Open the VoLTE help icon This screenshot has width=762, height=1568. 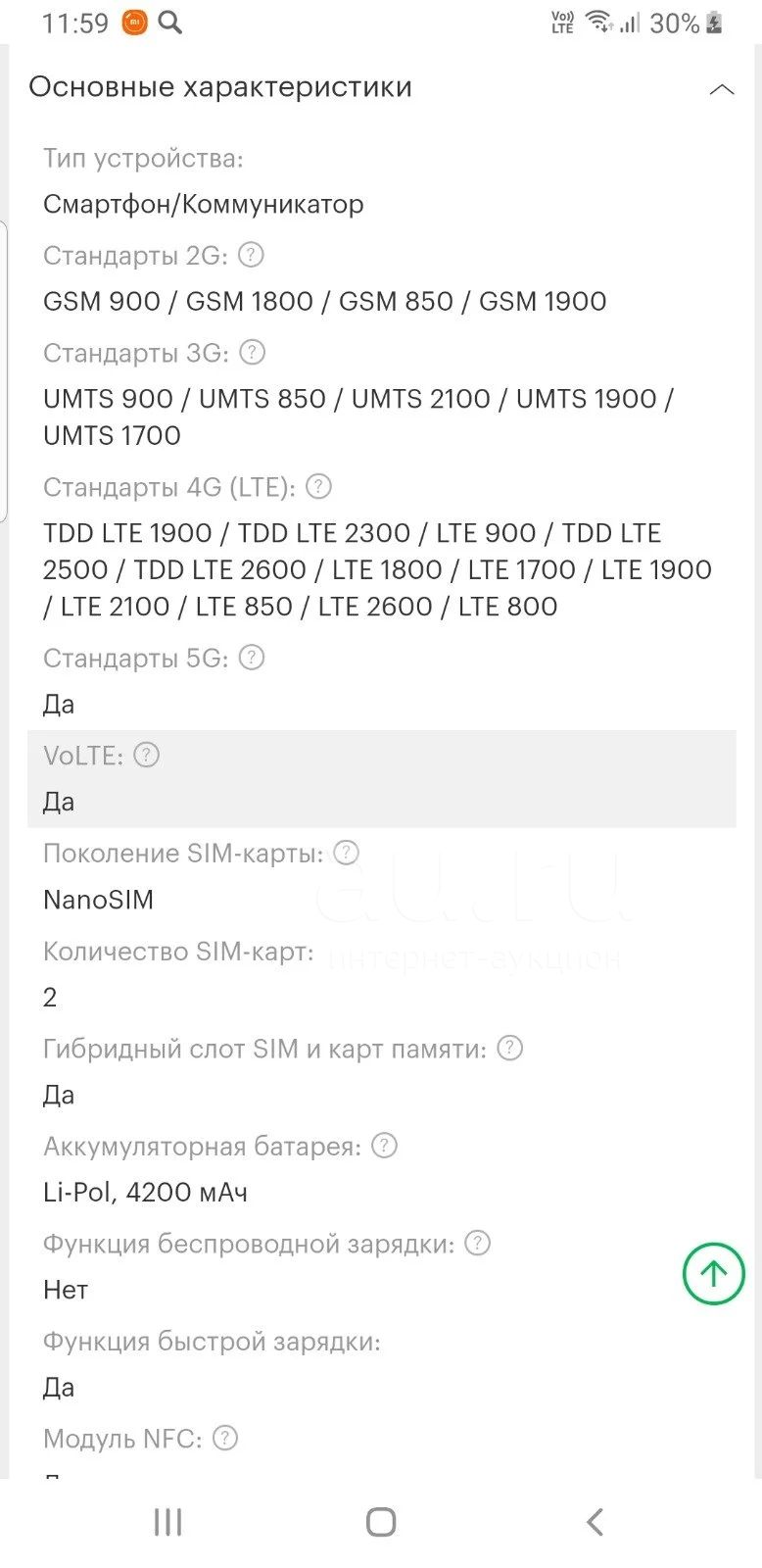click(x=146, y=755)
